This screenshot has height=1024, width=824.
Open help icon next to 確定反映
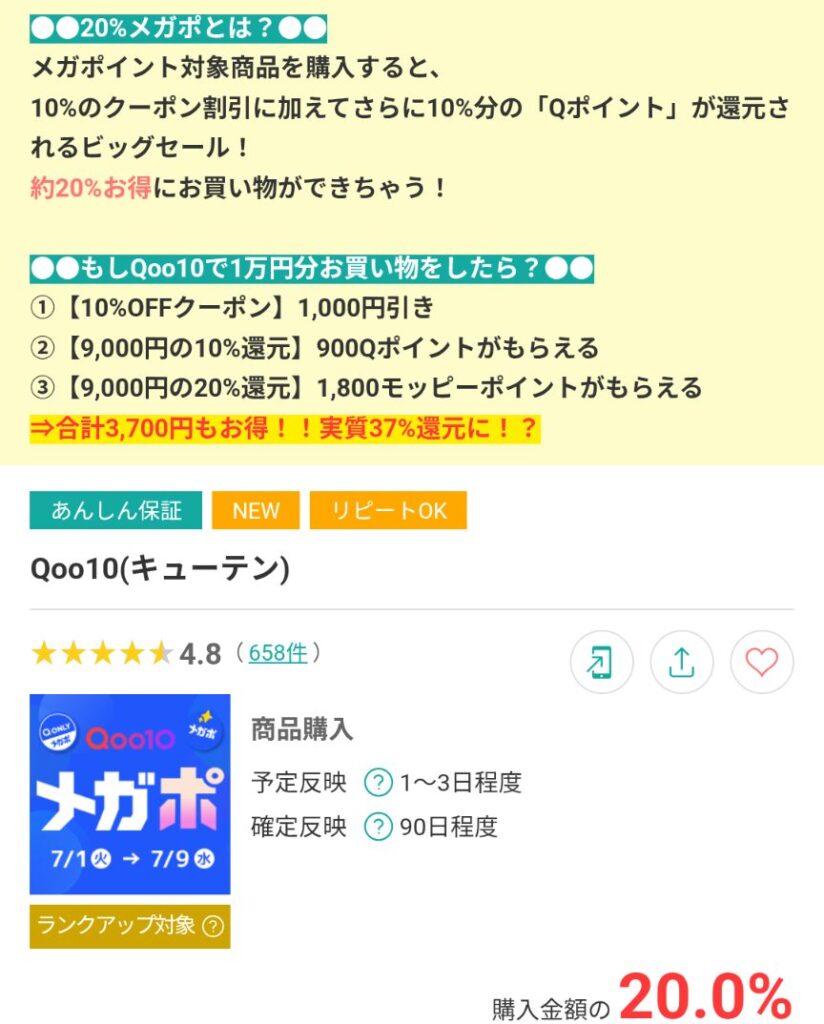377,827
